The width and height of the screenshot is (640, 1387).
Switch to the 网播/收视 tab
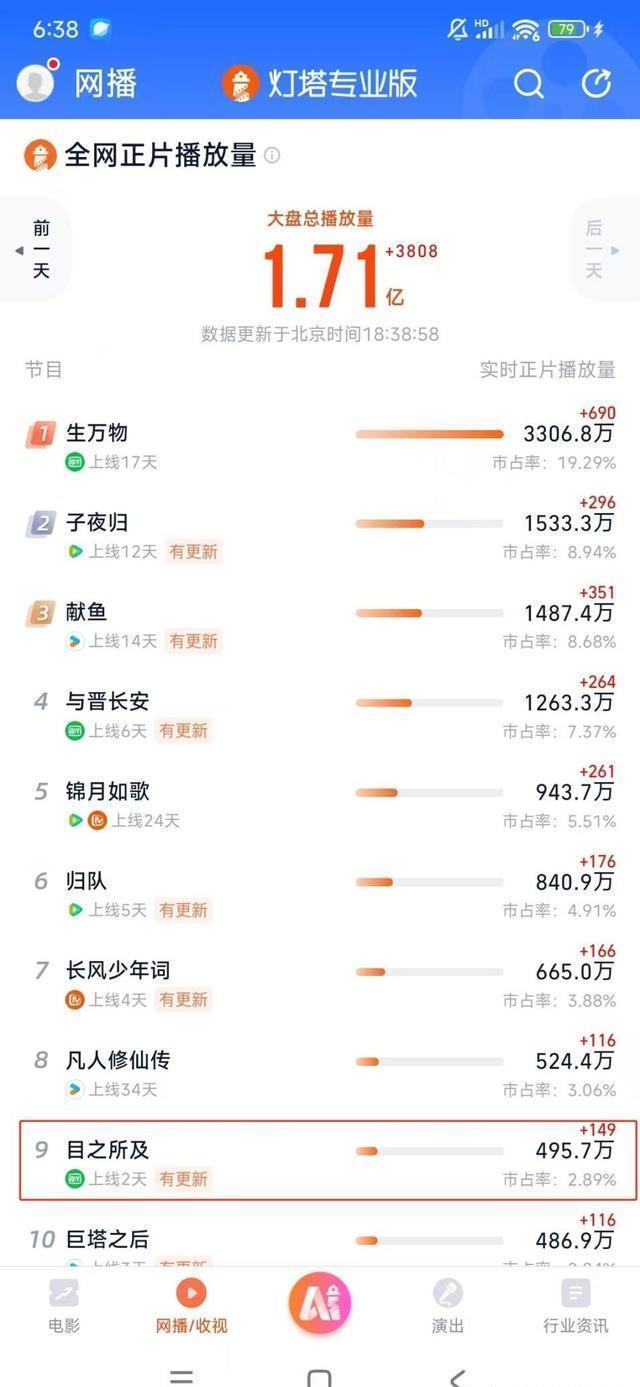[x=191, y=1306]
